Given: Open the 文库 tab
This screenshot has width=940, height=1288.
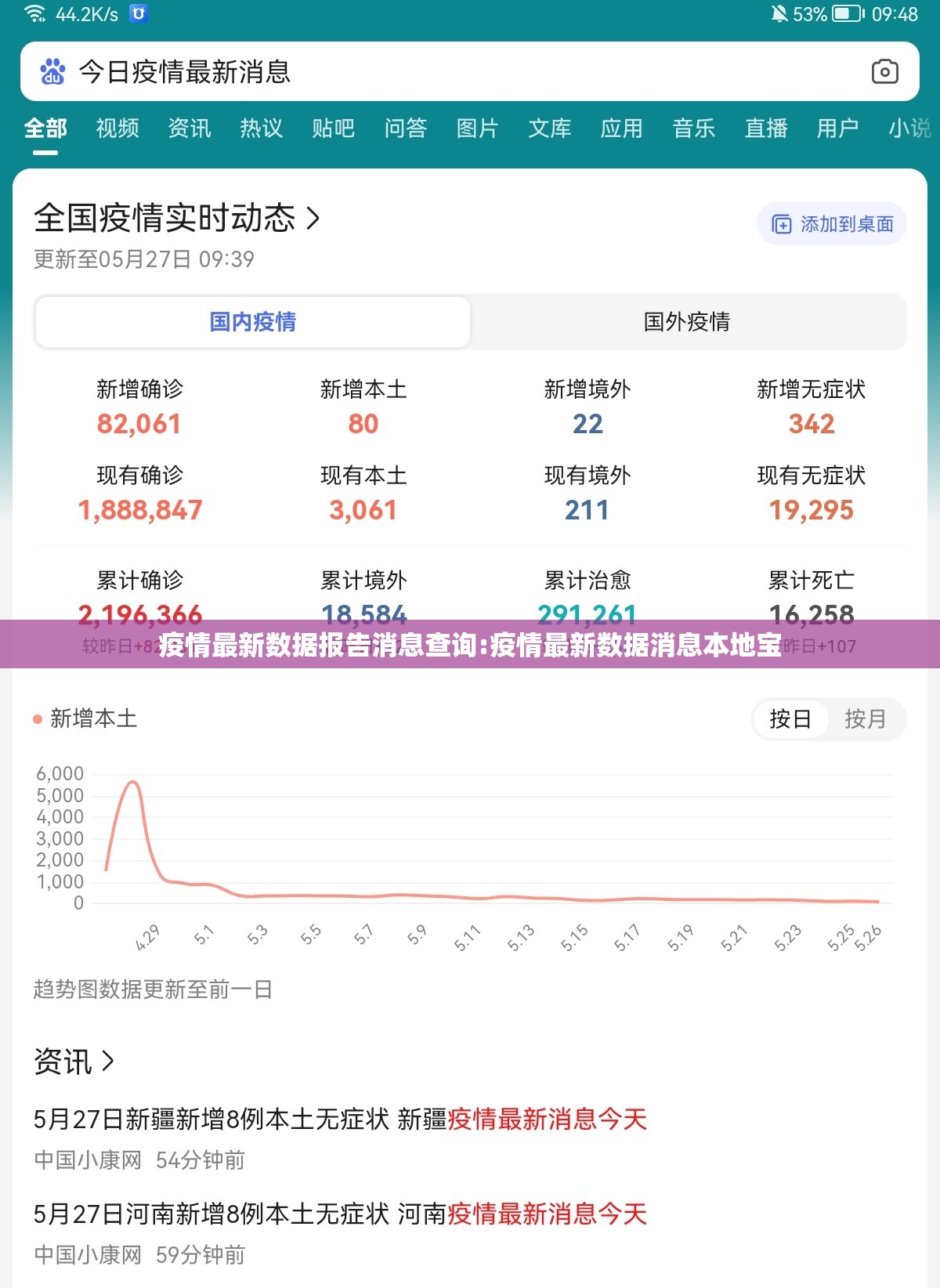Looking at the screenshot, I should (549, 128).
